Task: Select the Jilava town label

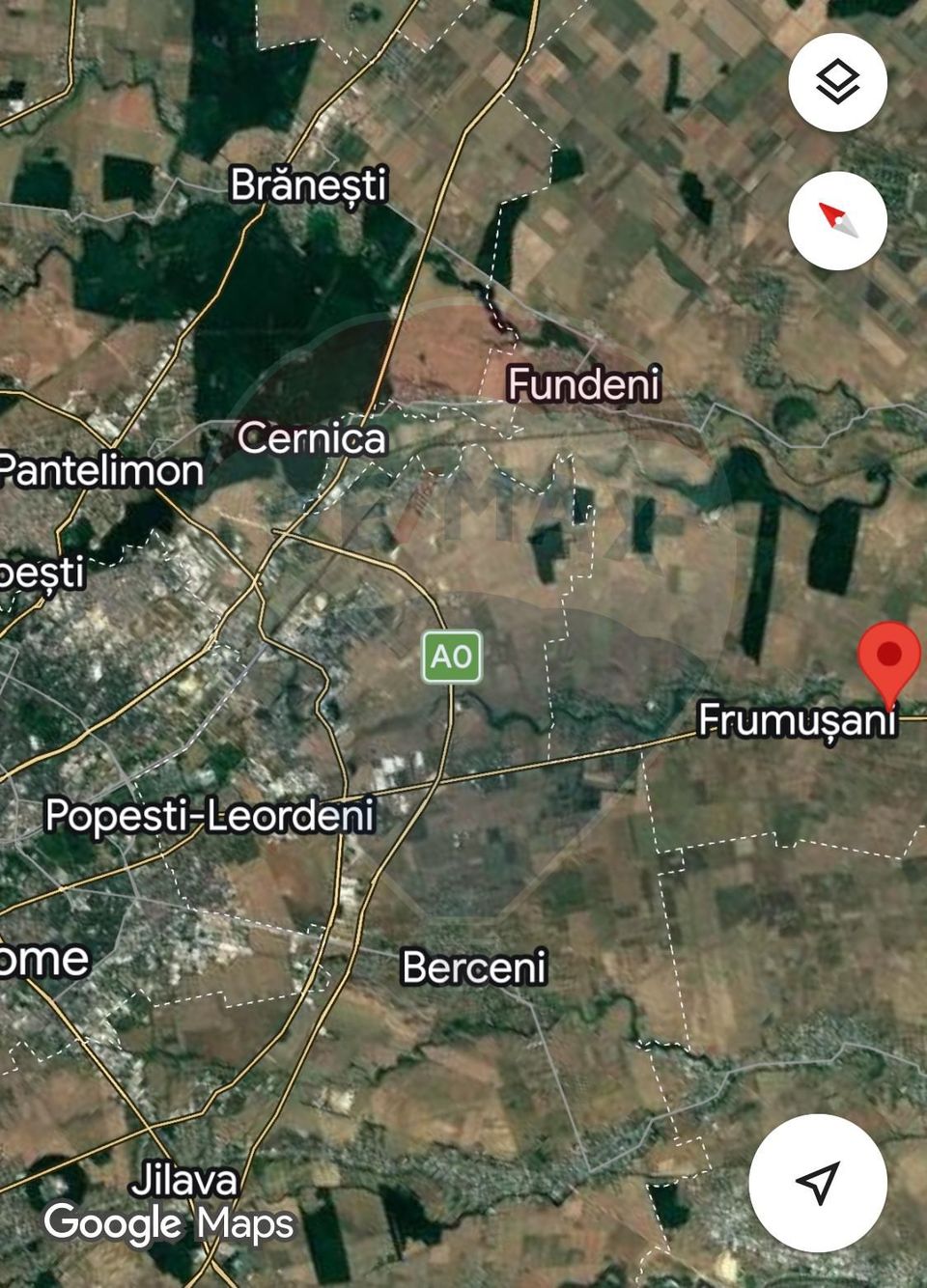Action: point(186,1180)
